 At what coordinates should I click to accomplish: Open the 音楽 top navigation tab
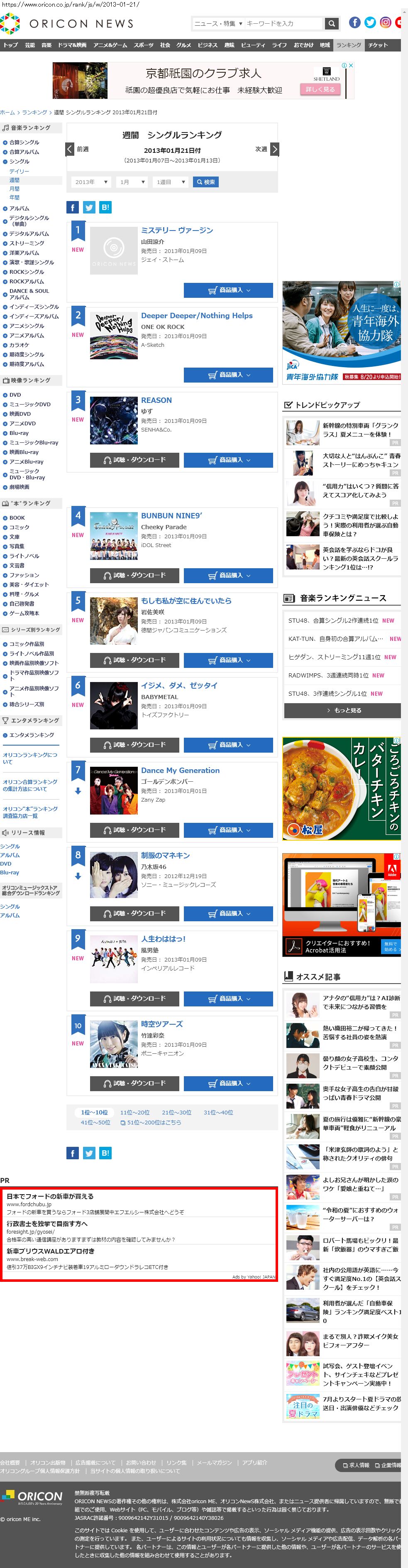(x=47, y=45)
